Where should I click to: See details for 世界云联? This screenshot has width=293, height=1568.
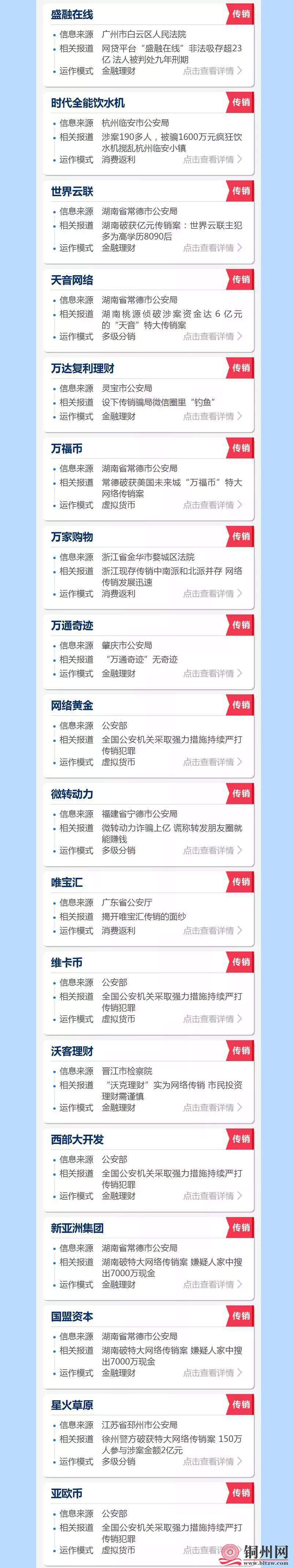tap(212, 248)
